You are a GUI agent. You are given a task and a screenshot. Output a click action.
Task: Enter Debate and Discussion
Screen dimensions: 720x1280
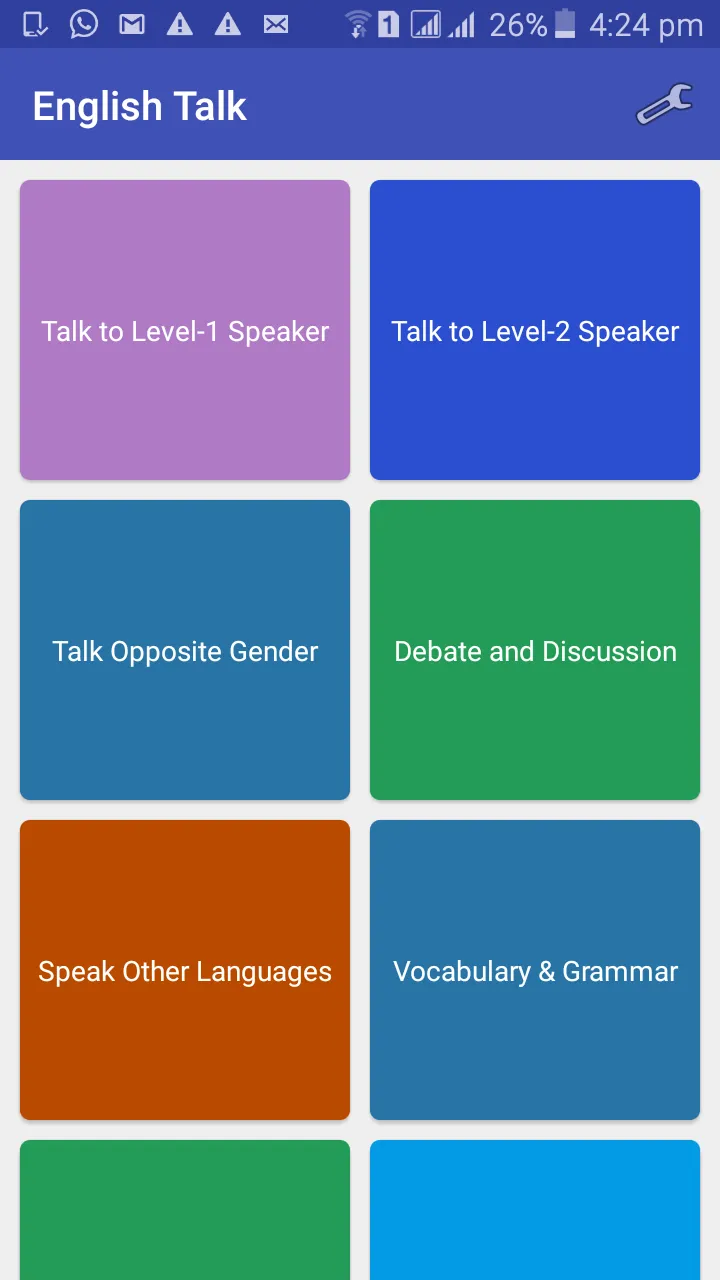[x=535, y=650]
